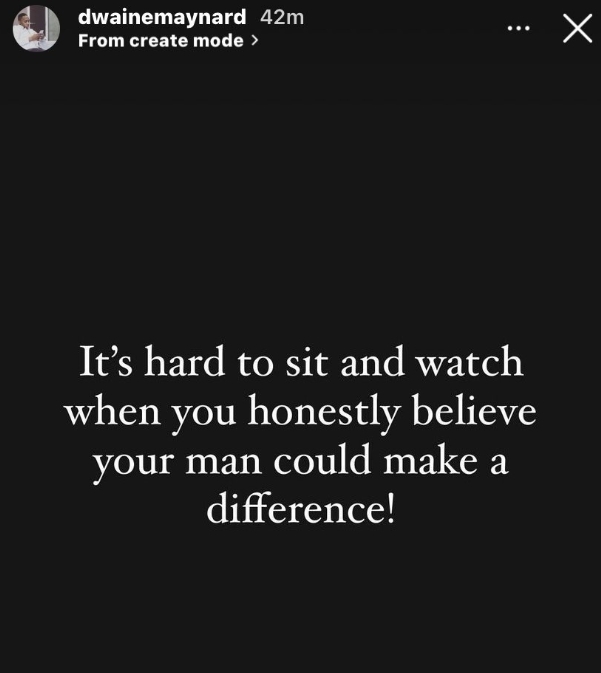Screen dimensions: 601x673
Task: Open the three-dot story options menu
Action: tap(518, 28)
